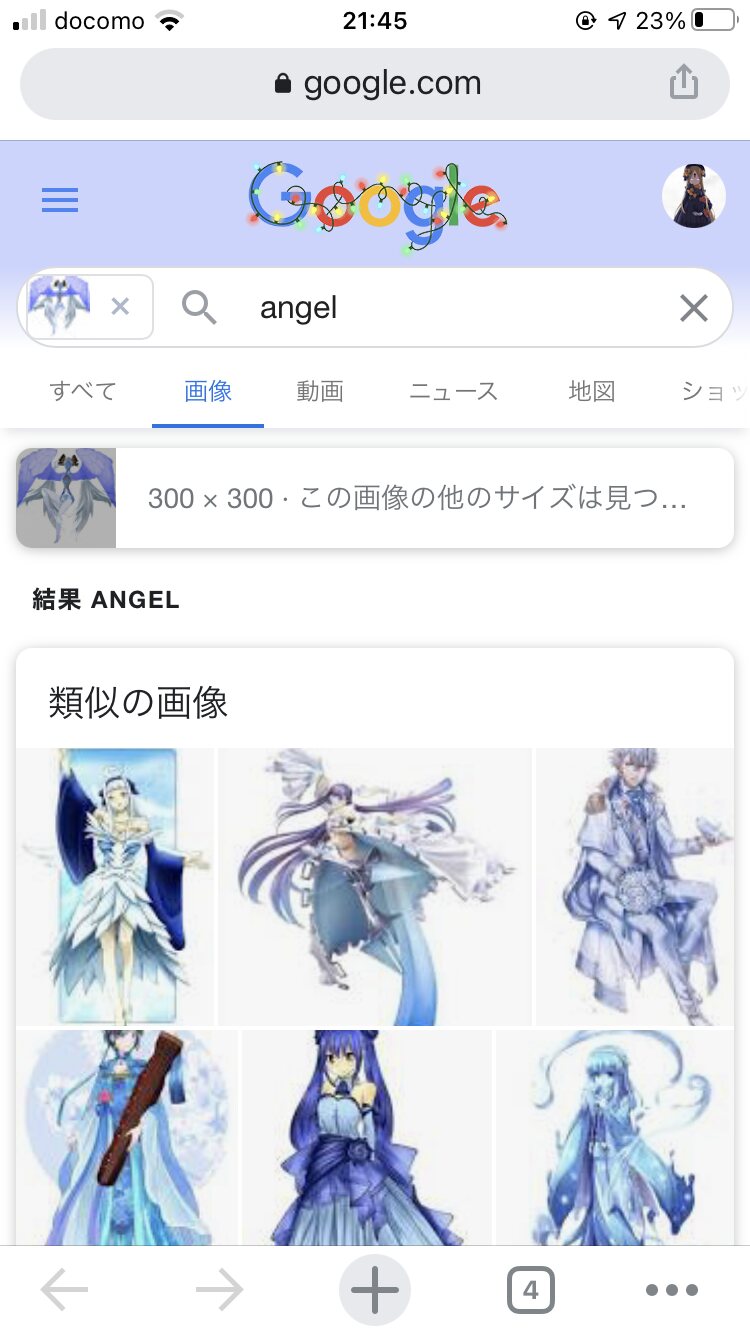Open the hamburger menu
The height and width of the screenshot is (1334, 750).
[x=60, y=202]
